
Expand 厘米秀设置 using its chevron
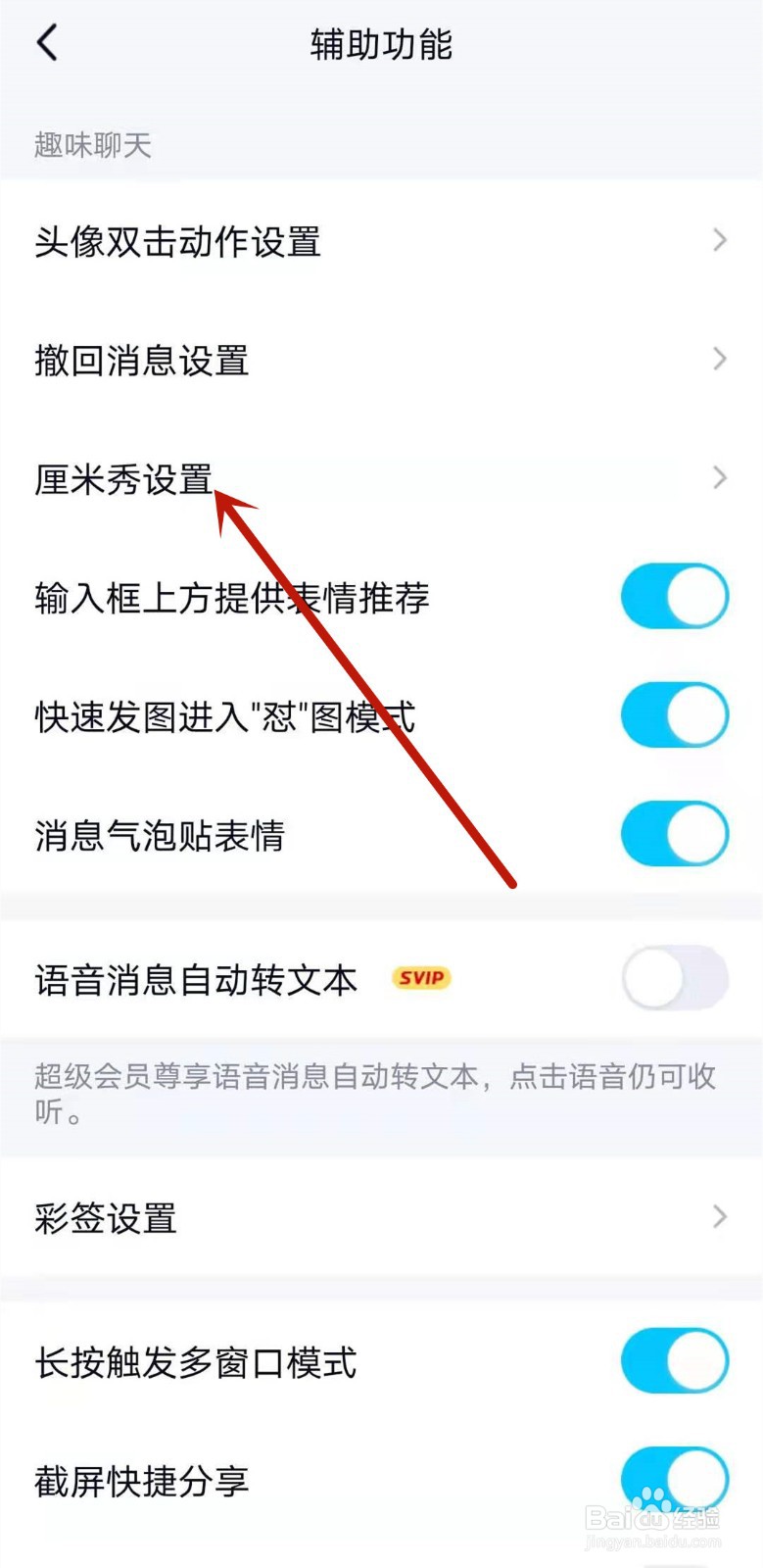[721, 478]
